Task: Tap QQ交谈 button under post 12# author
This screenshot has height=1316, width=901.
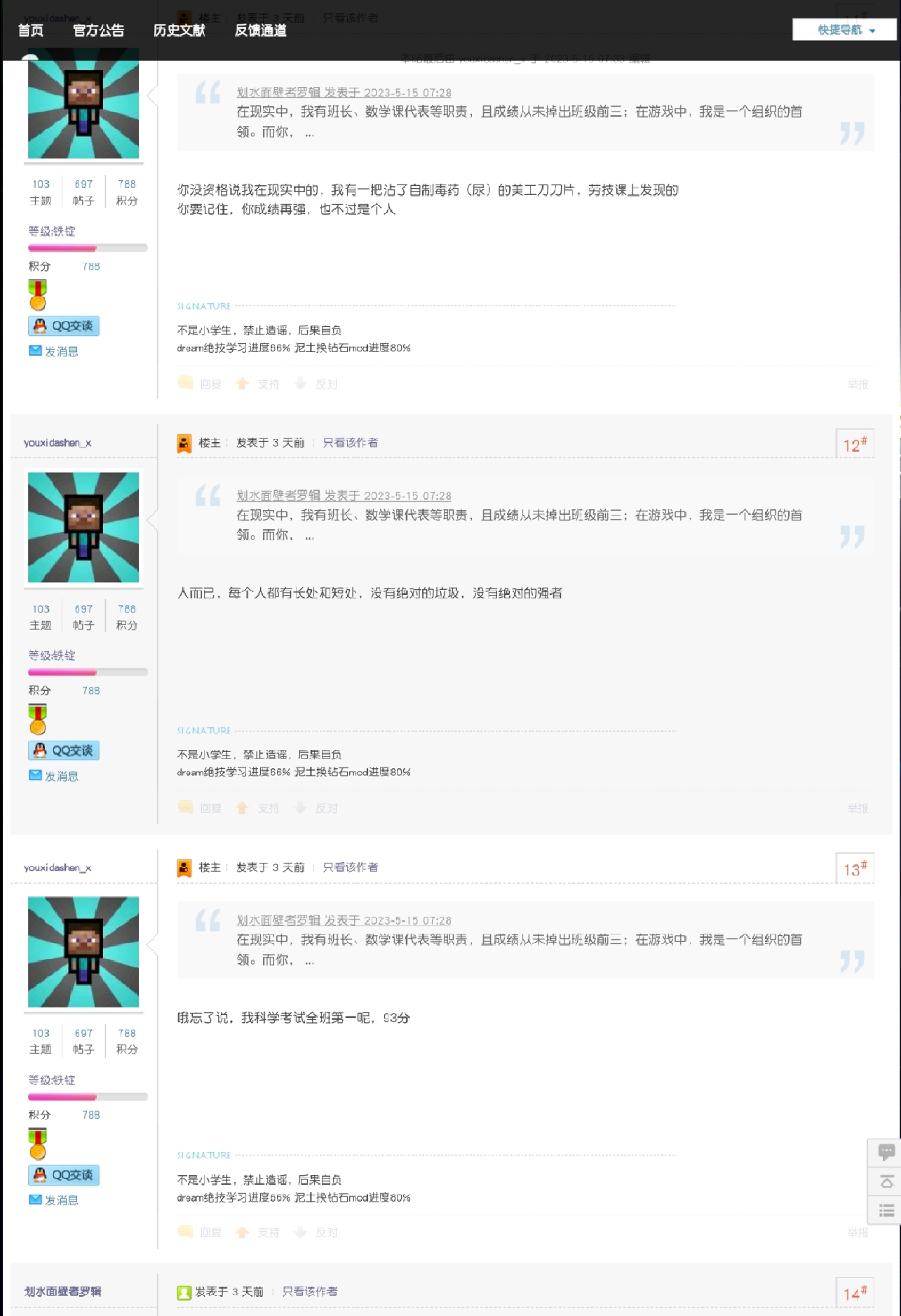Action: (x=64, y=751)
